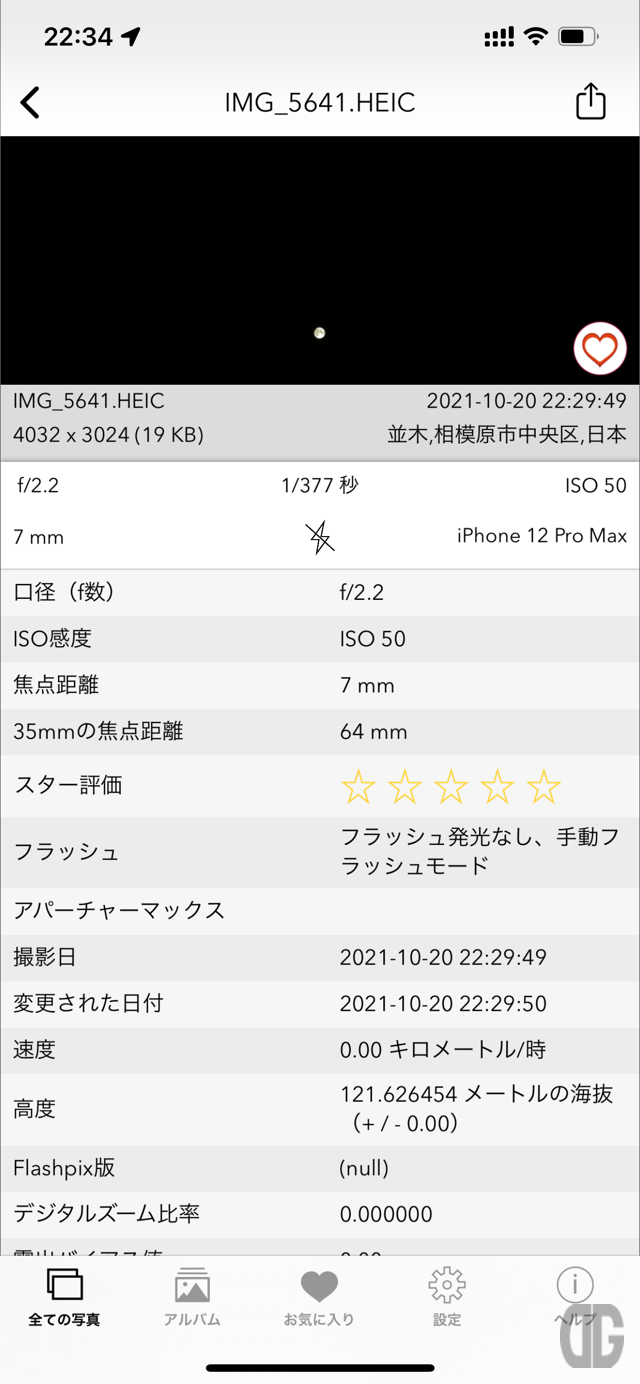Switch to the 全ての写真 tab
The width and height of the screenshot is (640, 1384).
click(64, 1297)
